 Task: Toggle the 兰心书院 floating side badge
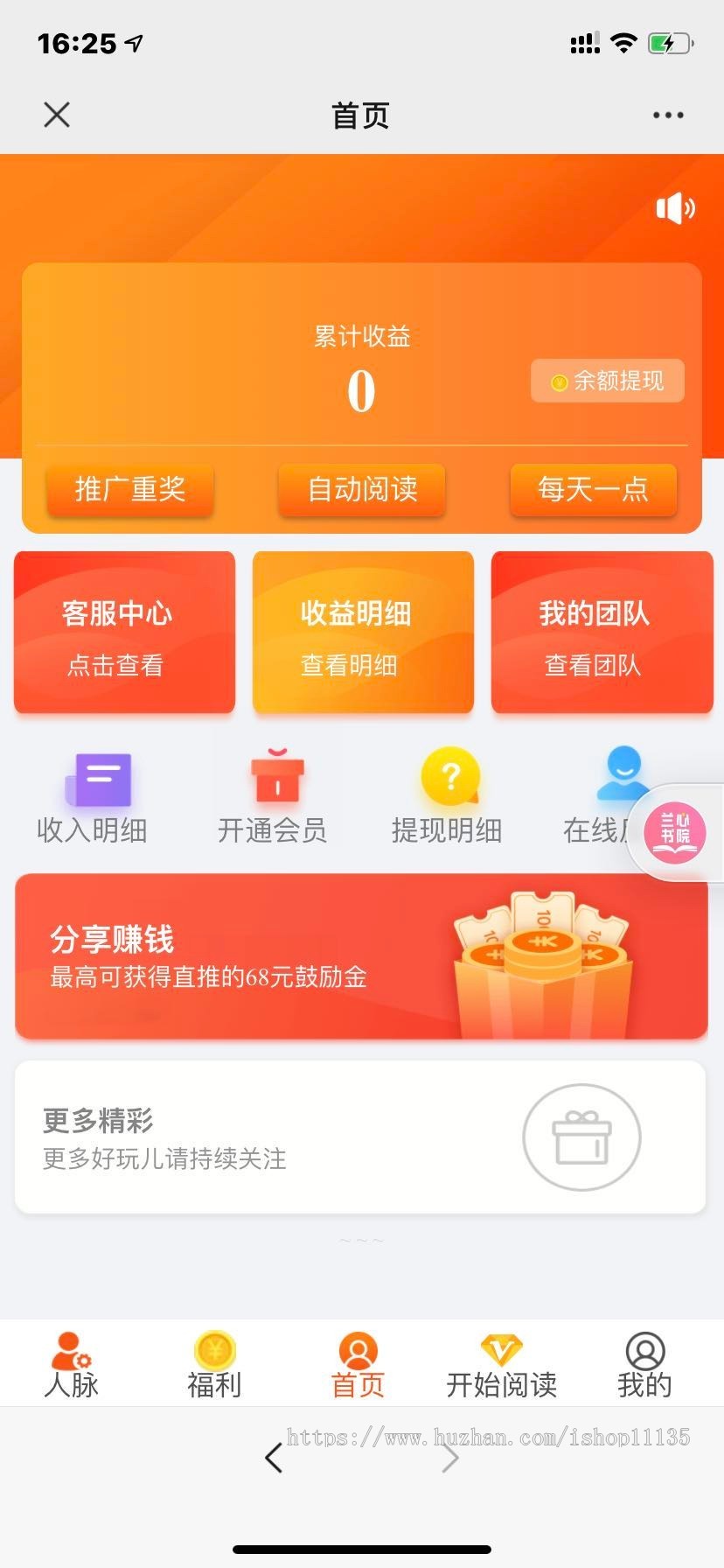coord(673,831)
